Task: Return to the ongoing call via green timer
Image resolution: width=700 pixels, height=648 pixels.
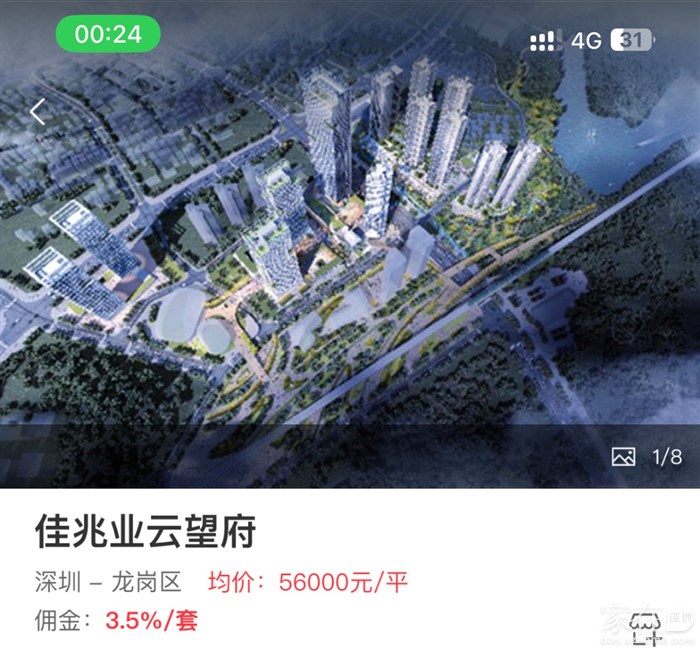Action: [x=108, y=34]
